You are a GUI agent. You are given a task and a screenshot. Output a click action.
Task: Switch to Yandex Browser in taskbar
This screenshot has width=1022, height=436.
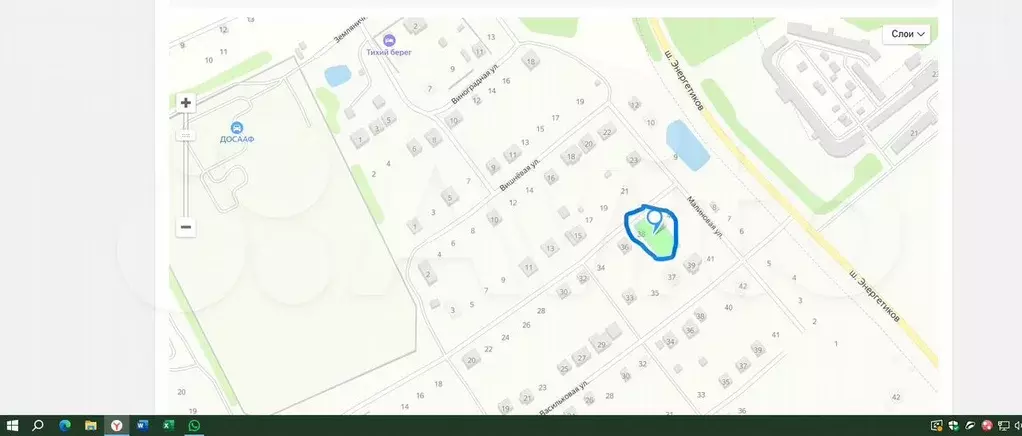point(117,426)
